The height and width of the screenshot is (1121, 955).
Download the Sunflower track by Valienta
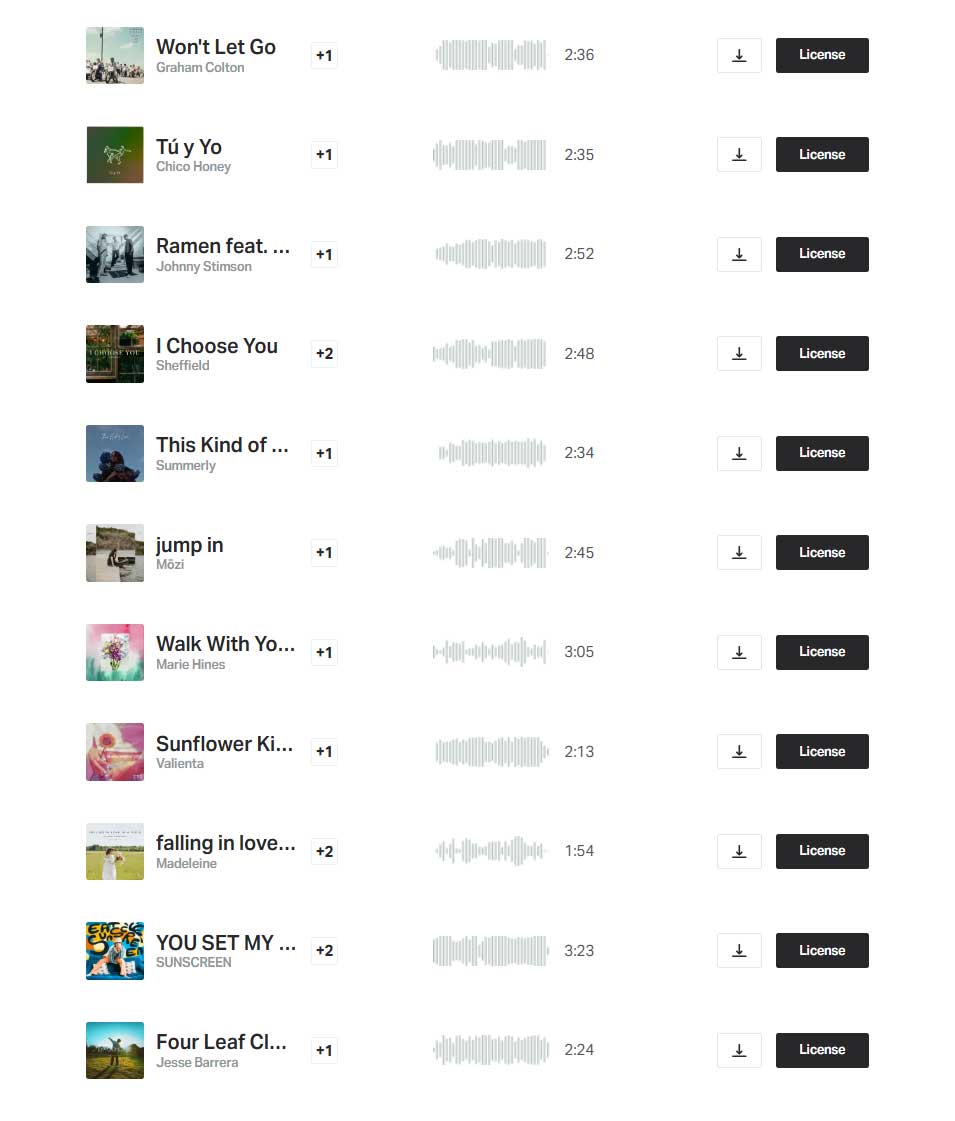point(739,752)
